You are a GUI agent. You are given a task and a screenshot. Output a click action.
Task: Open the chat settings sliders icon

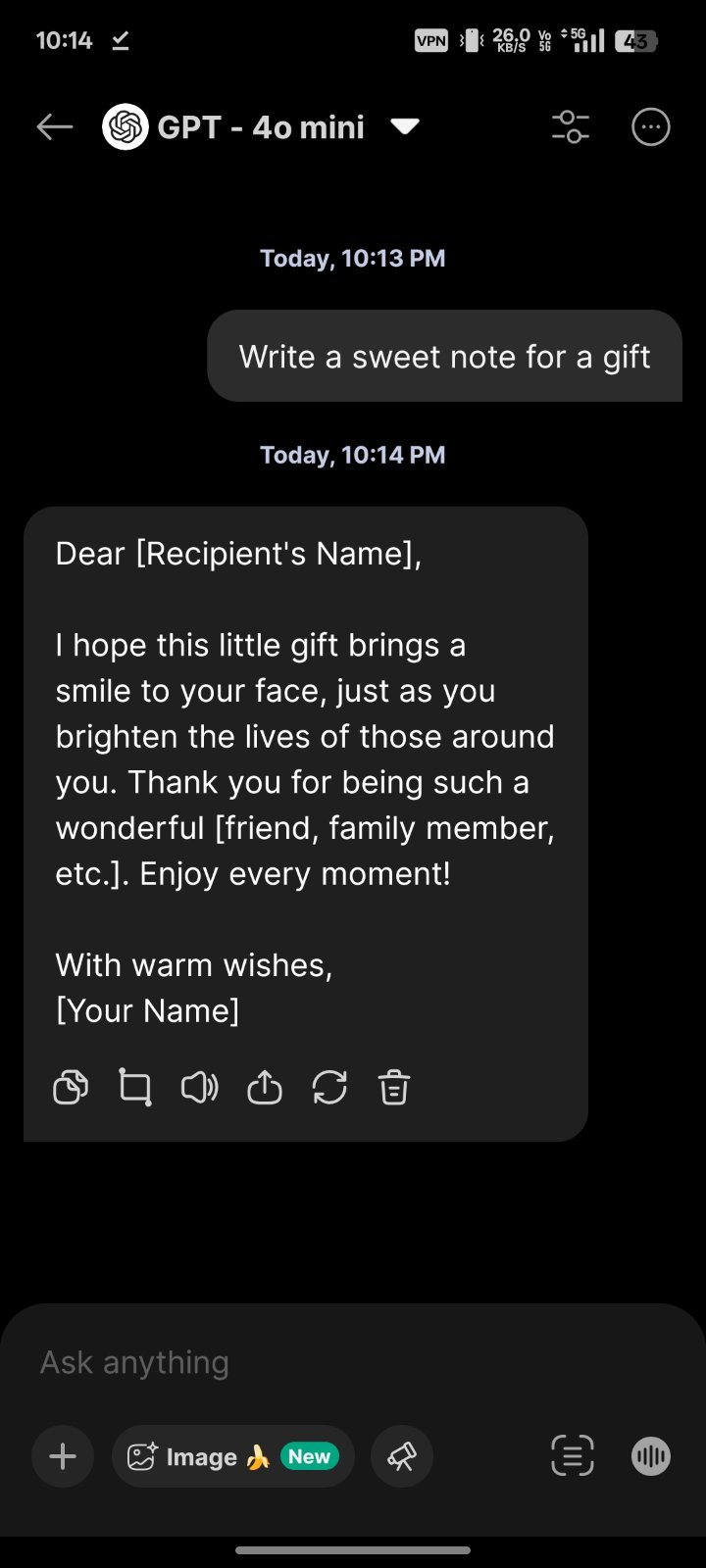click(570, 126)
